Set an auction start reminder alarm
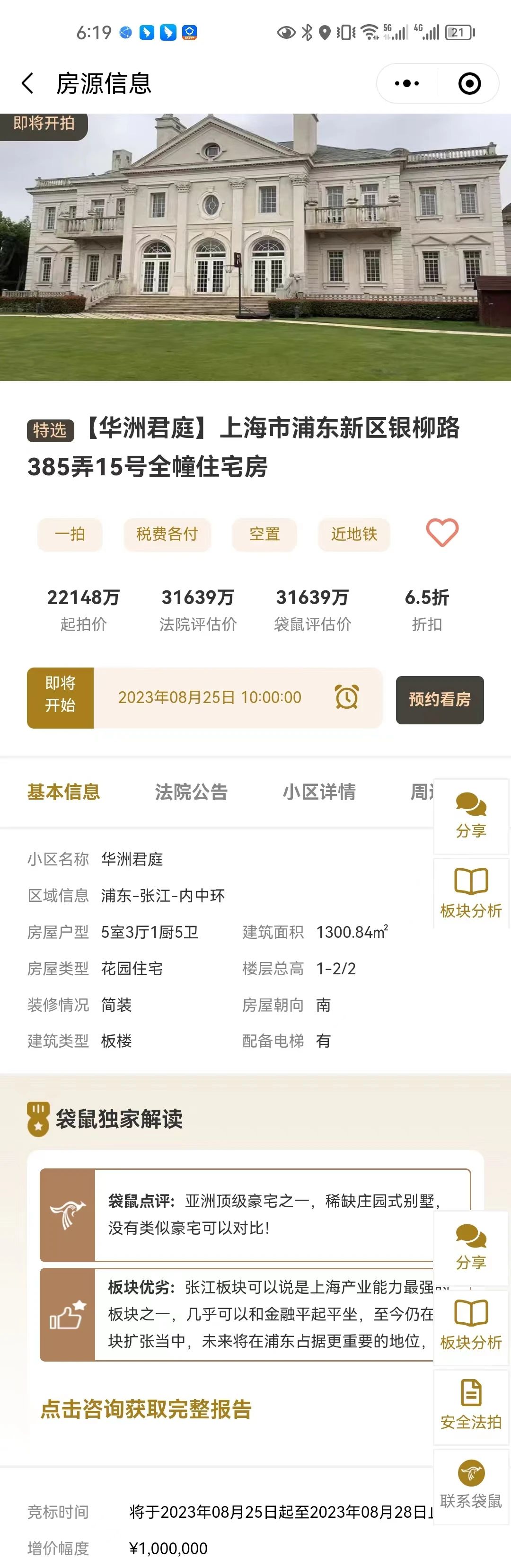The width and height of the screenshot is (511, 1568). pos(347,697)
